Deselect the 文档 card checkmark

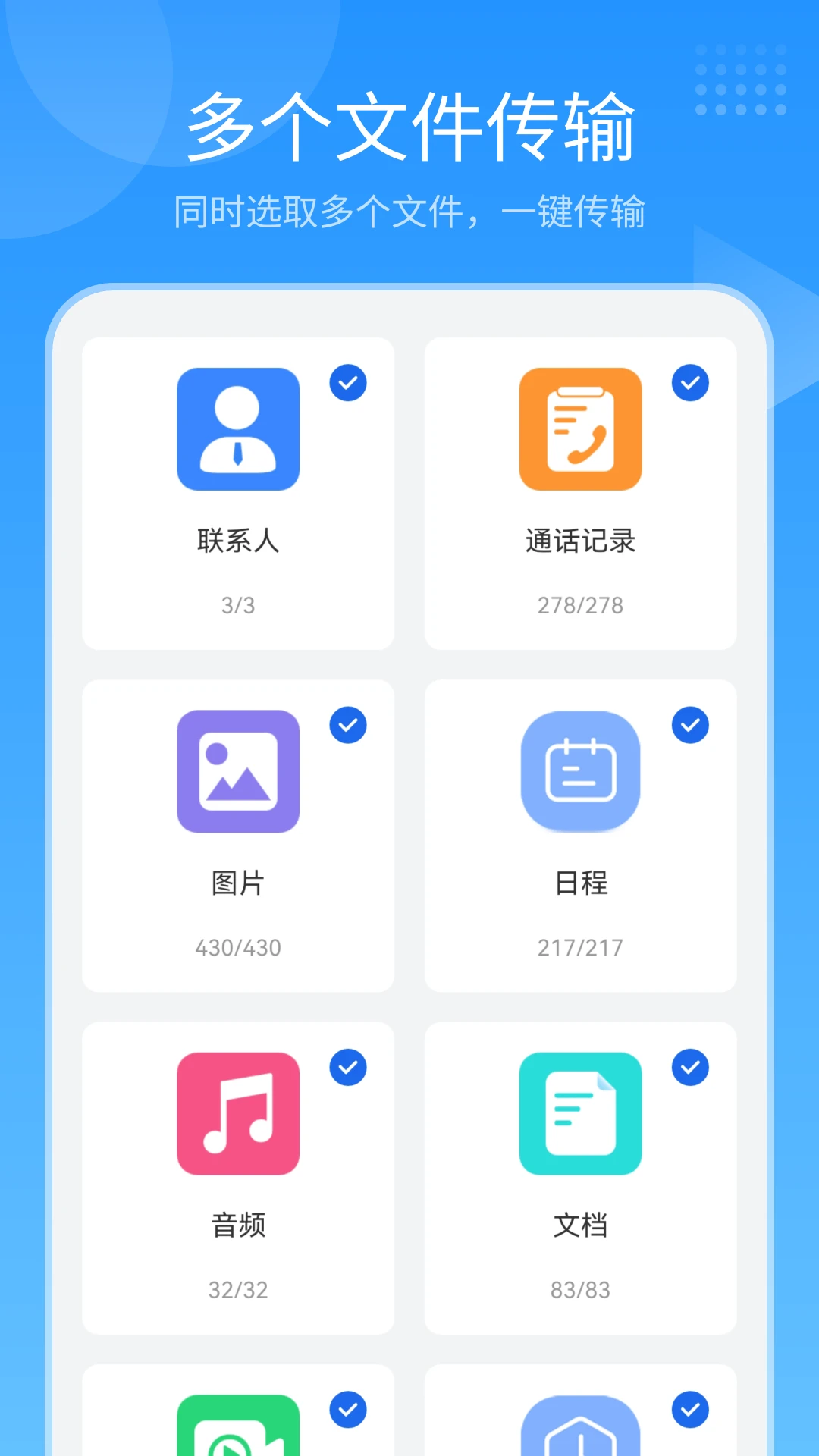click(x=689, y=1067)
